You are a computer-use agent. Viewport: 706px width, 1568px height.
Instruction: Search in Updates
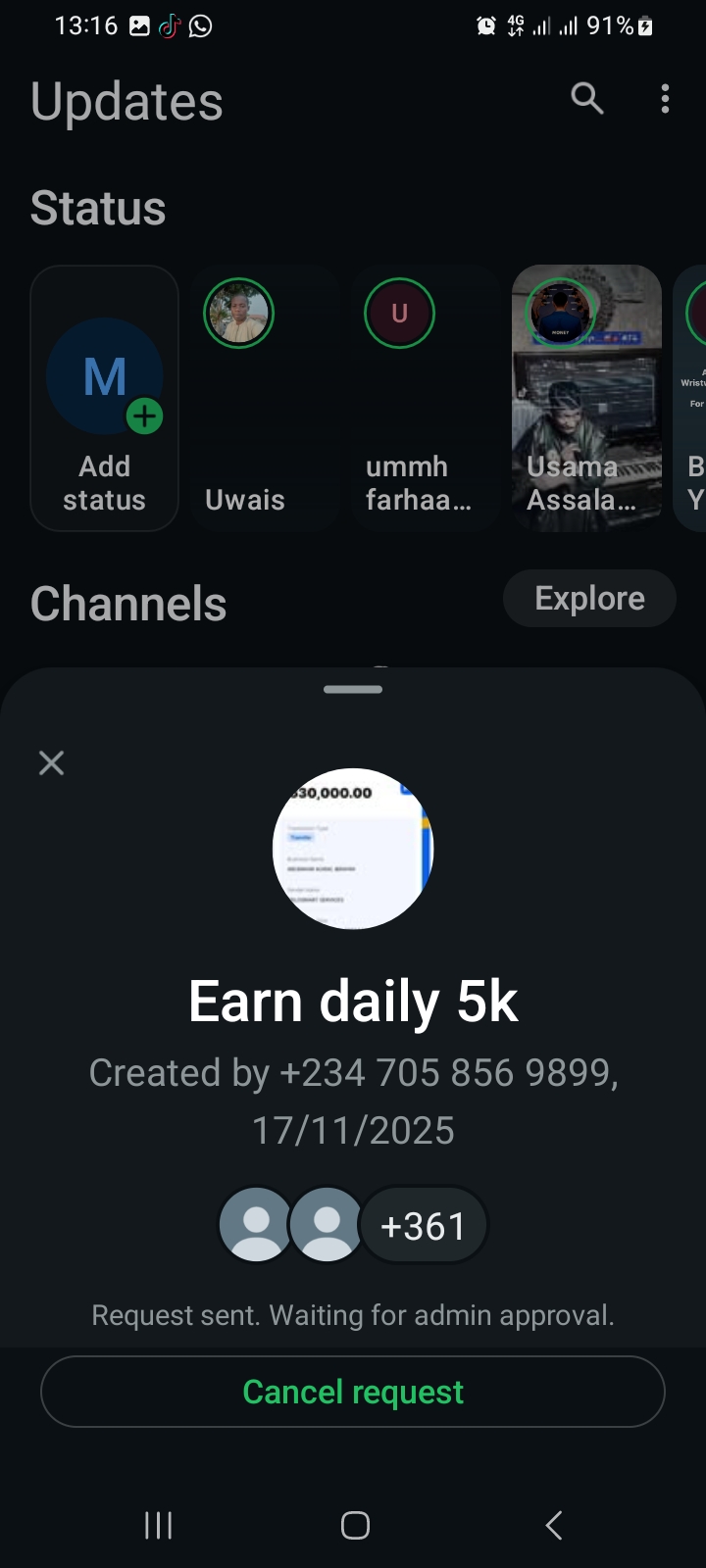[x=586, y=98]
